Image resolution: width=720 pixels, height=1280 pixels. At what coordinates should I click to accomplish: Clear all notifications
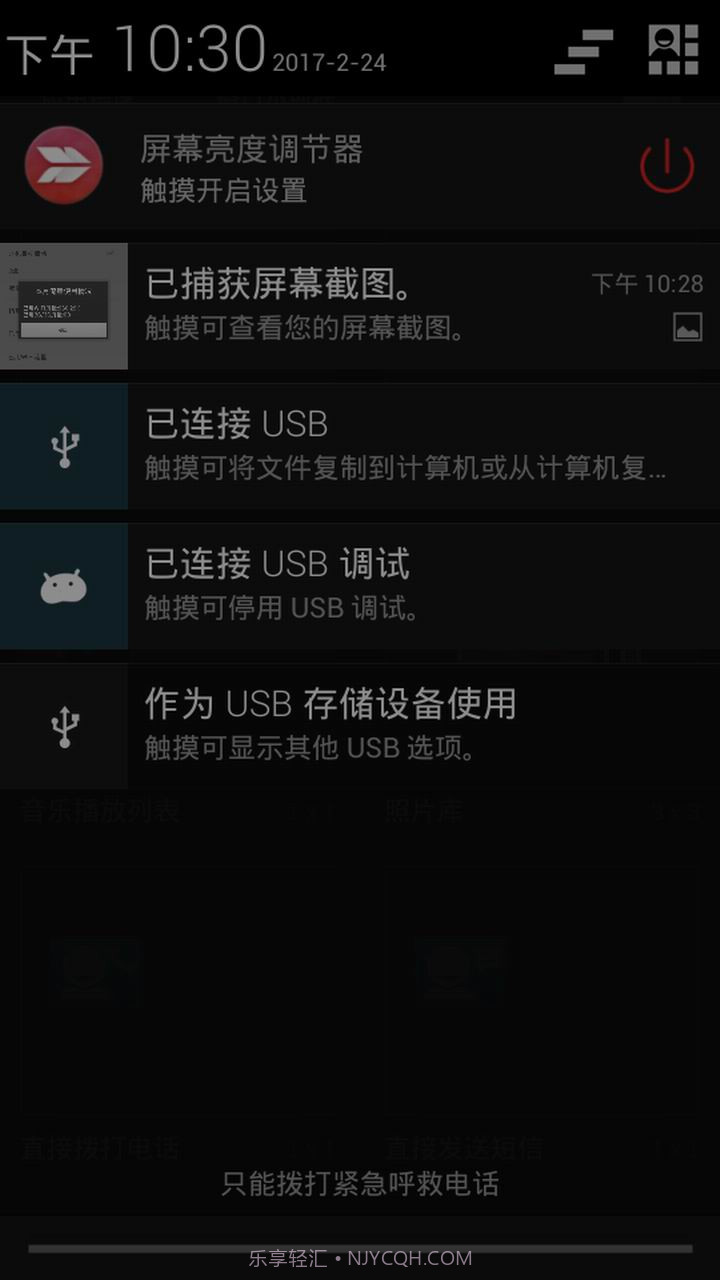coord(584,51)
